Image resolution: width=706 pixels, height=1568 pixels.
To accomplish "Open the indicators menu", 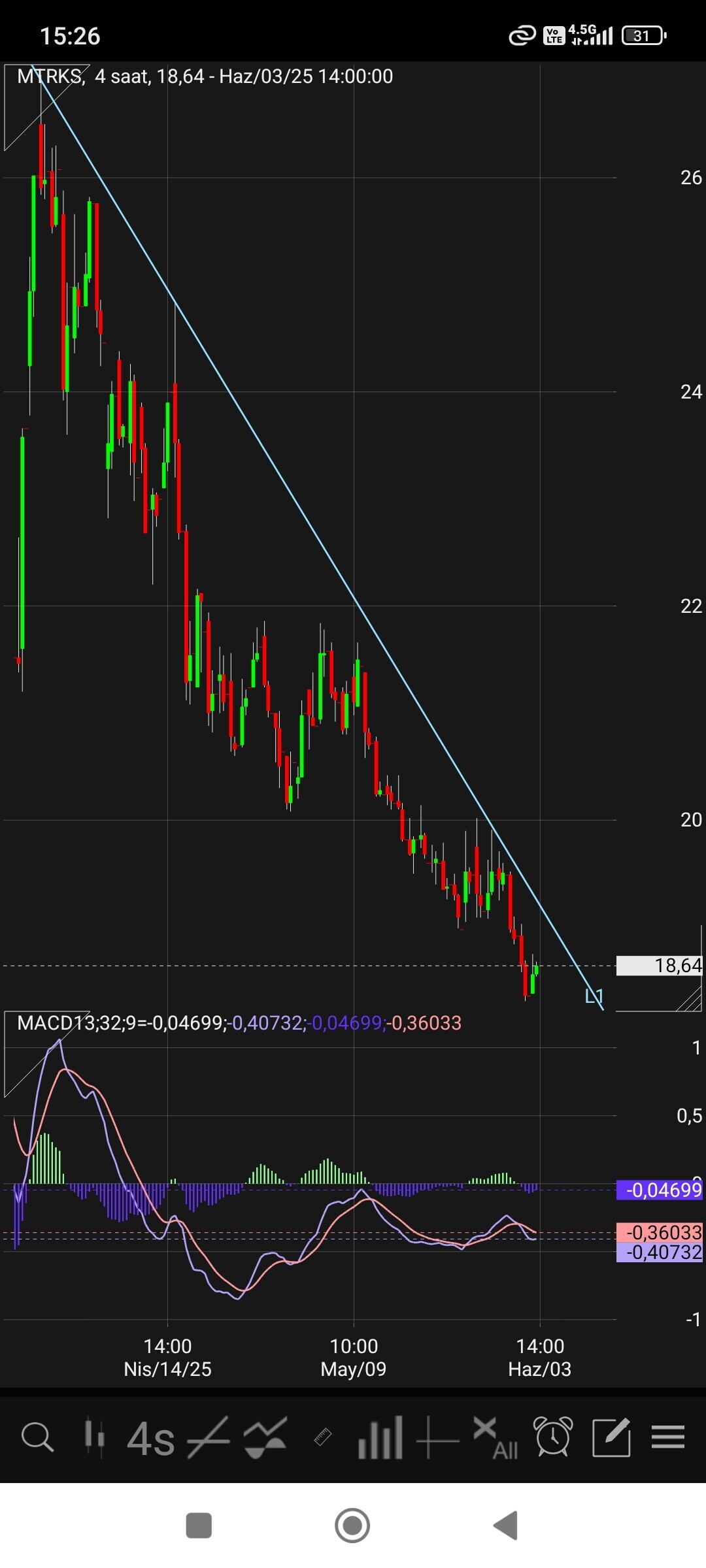I will (x=265, y=1437).
